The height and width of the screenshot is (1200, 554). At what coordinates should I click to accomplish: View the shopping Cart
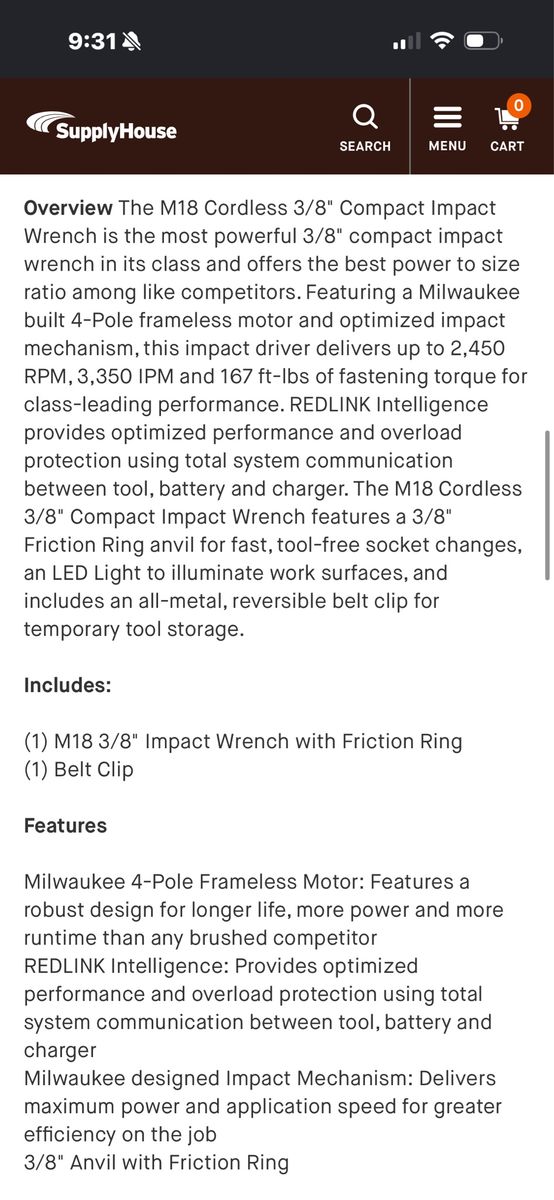pos(508,124)
